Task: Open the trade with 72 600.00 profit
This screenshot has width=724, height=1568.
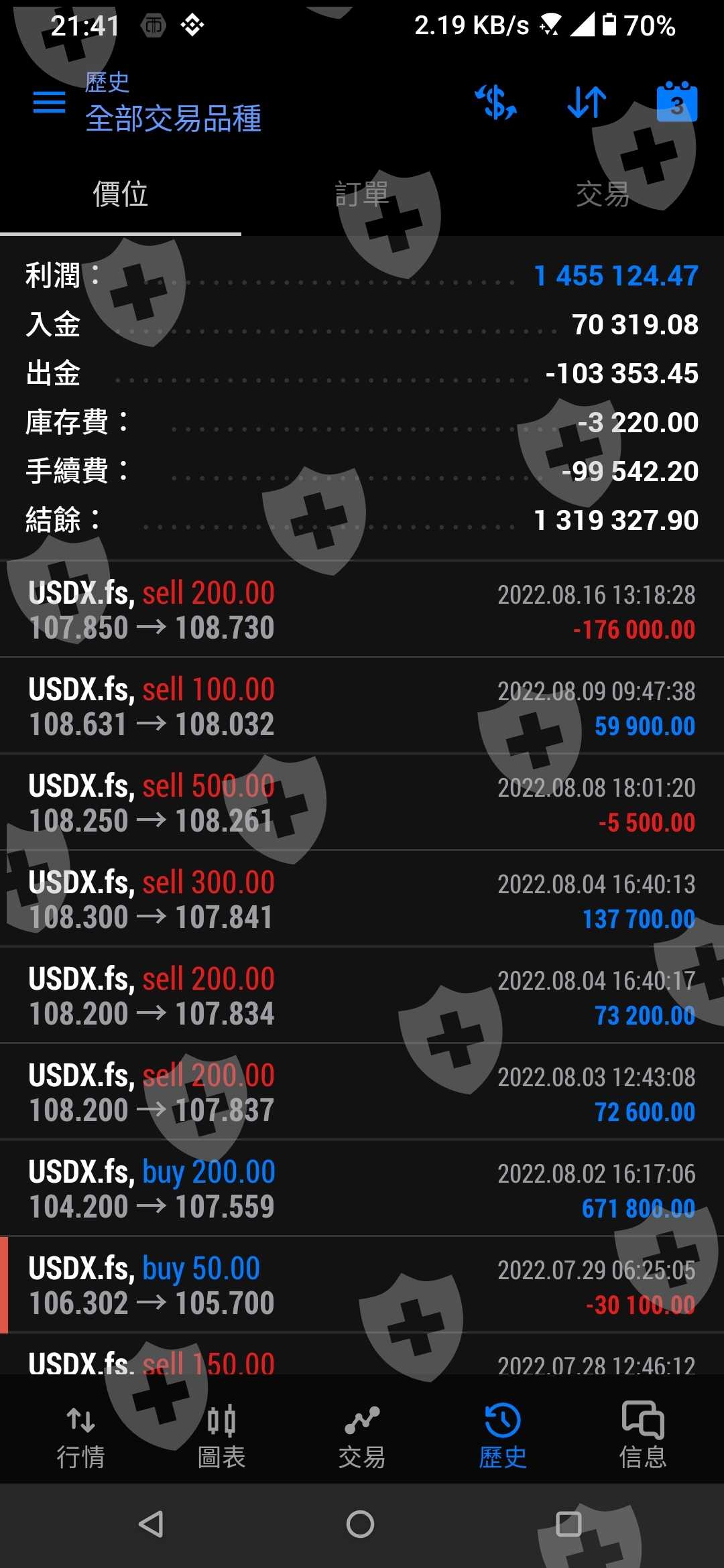Action: point(362,1092)
